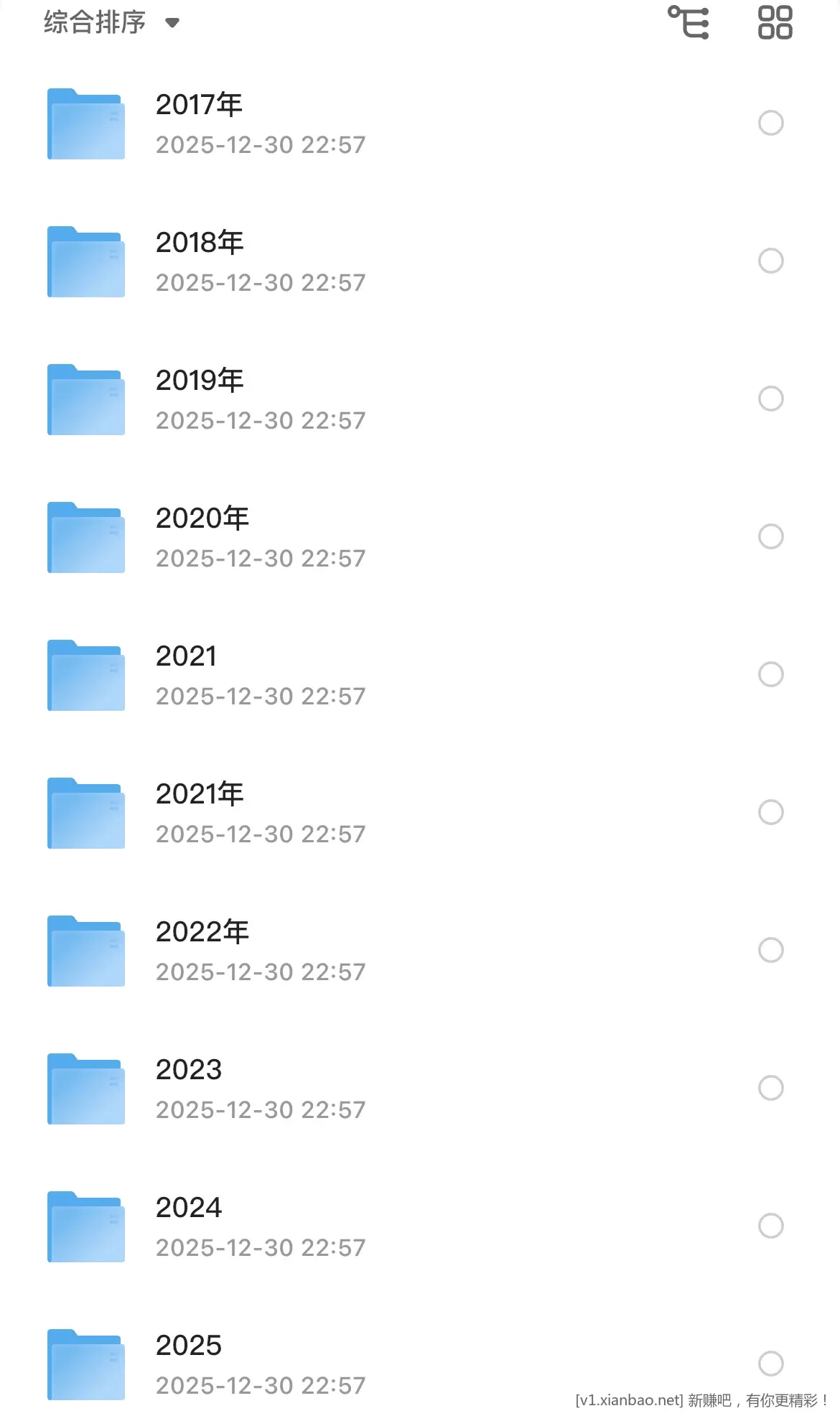Viewport: 840px width, 1416px height.
Task: Open the 2019年 folder
Action: tap(199, 381)
